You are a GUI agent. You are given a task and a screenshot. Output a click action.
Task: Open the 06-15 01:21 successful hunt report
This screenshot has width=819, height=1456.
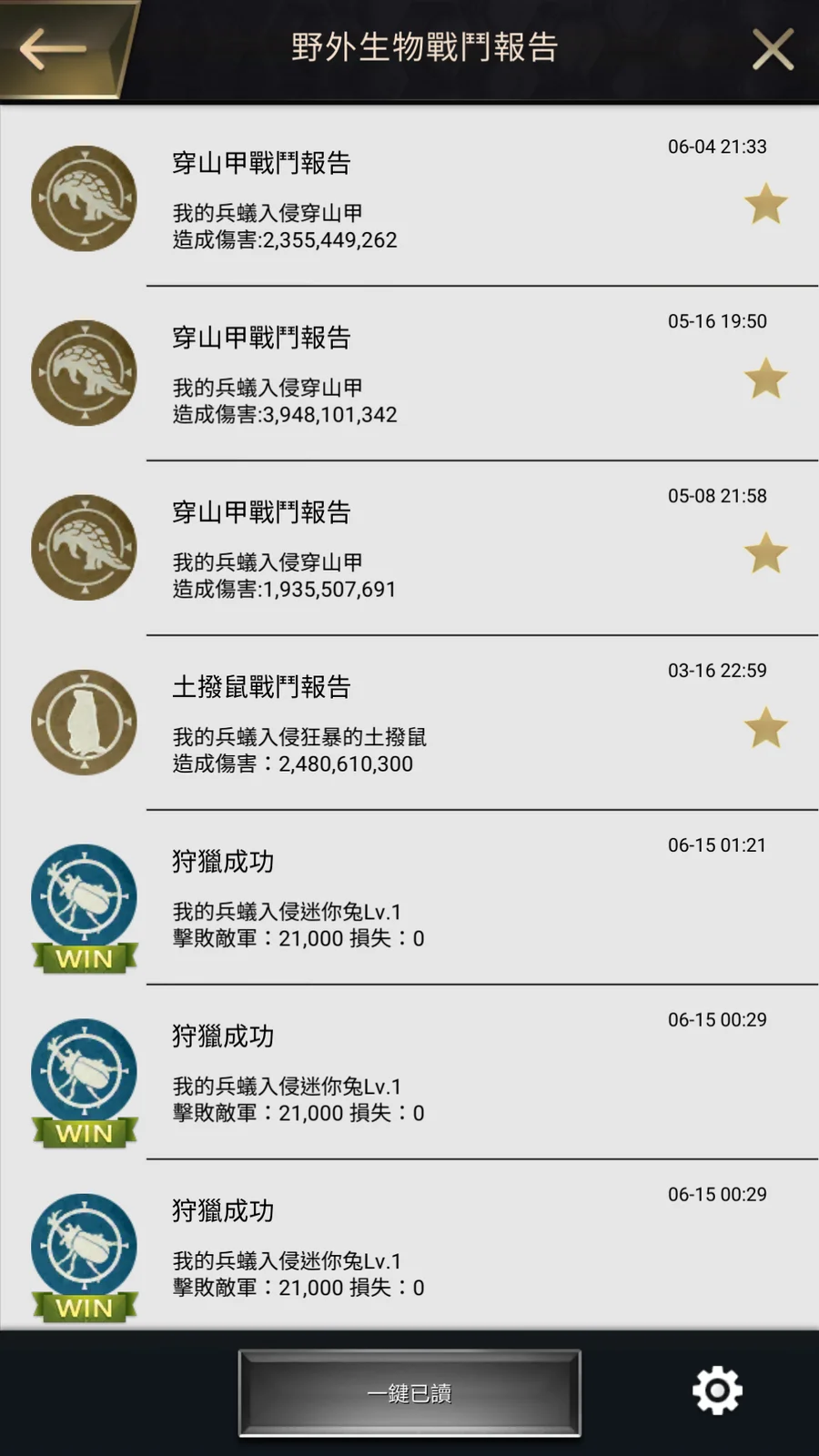click(x=409, y=898)
